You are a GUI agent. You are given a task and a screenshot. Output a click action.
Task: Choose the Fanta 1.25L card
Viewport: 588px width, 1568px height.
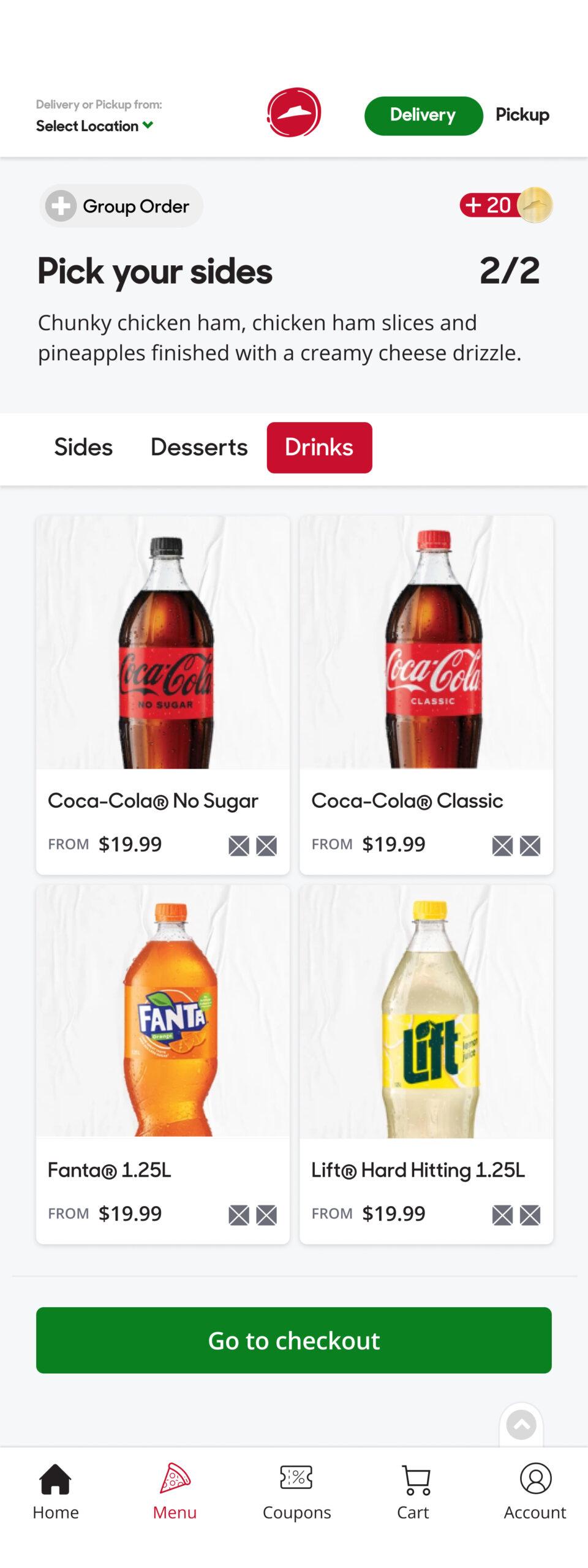[162, 1064]
